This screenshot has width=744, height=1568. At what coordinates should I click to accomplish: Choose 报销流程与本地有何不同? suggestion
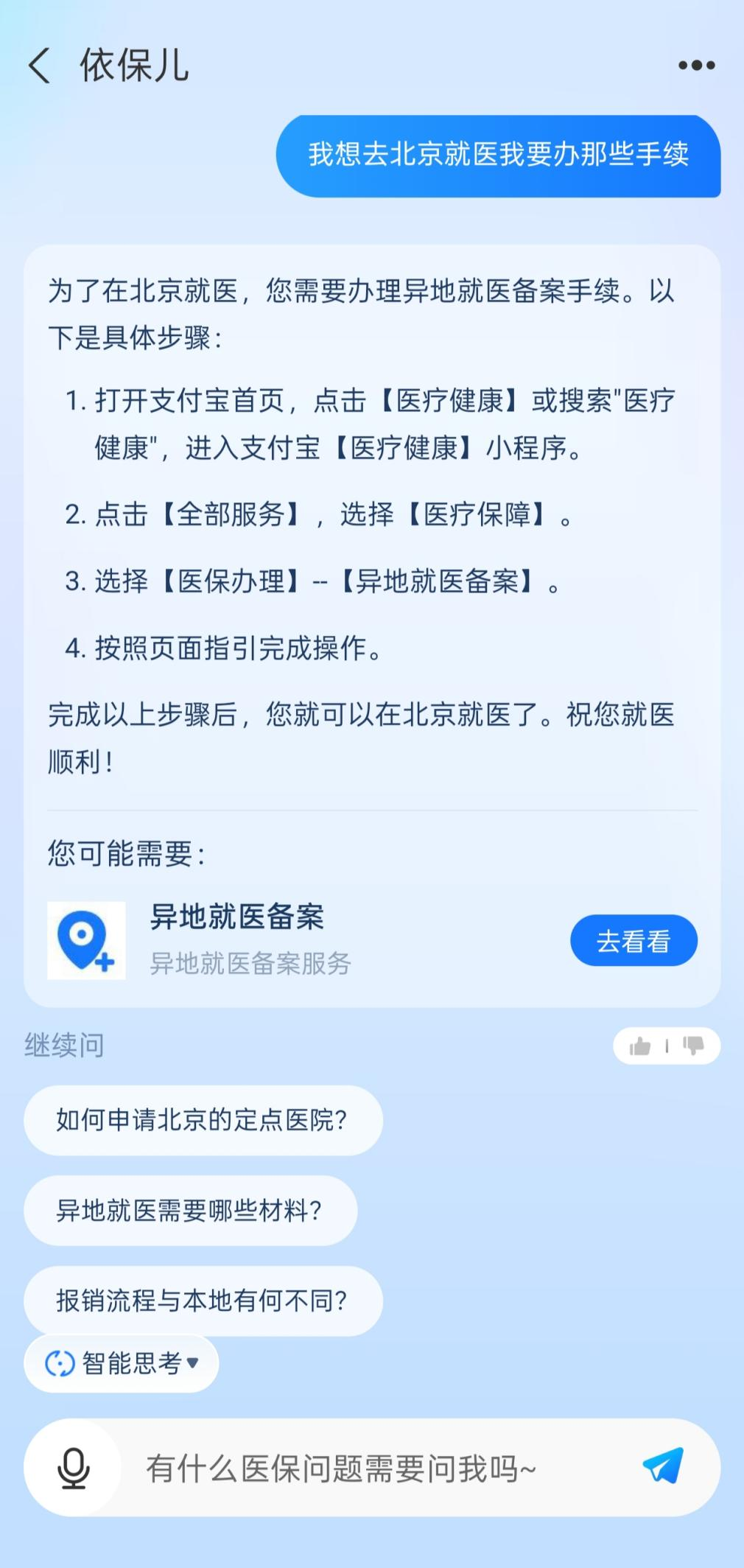(203, 1301)
